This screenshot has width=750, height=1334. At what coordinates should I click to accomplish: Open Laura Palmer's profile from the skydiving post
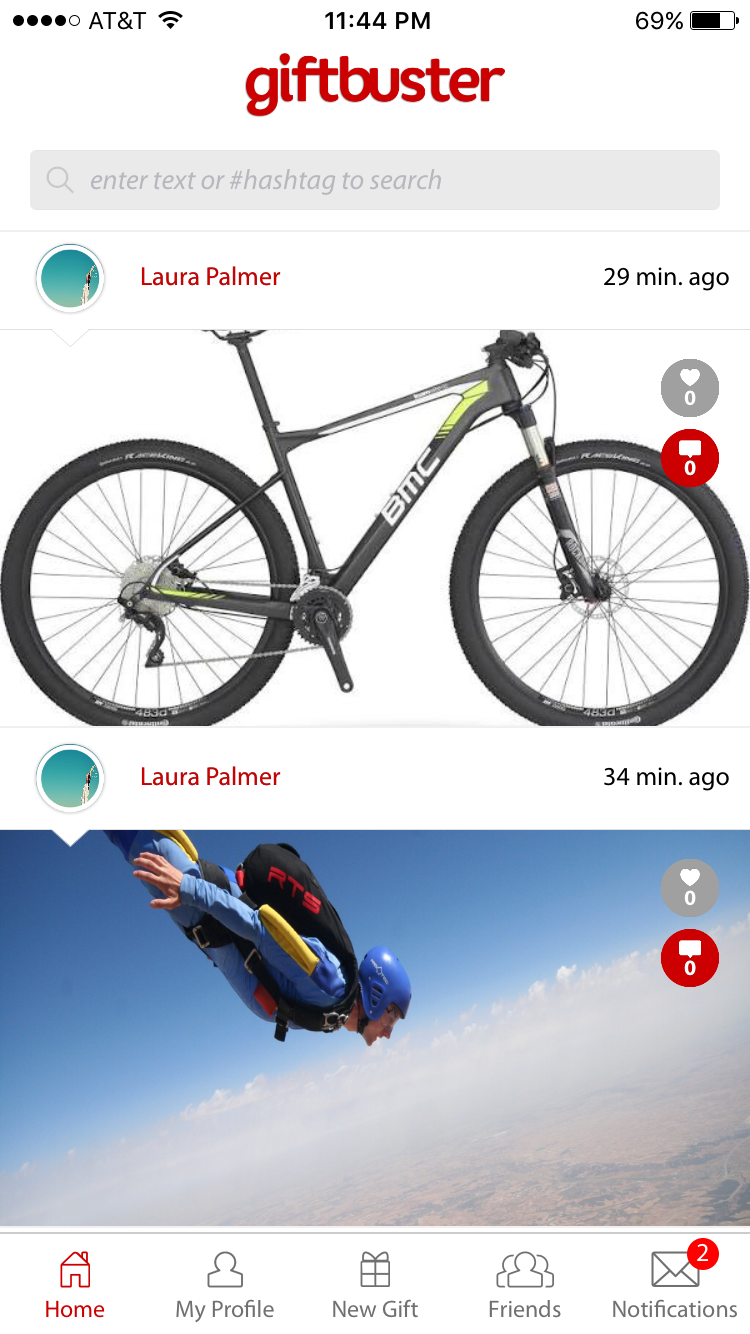coord(210,777)
